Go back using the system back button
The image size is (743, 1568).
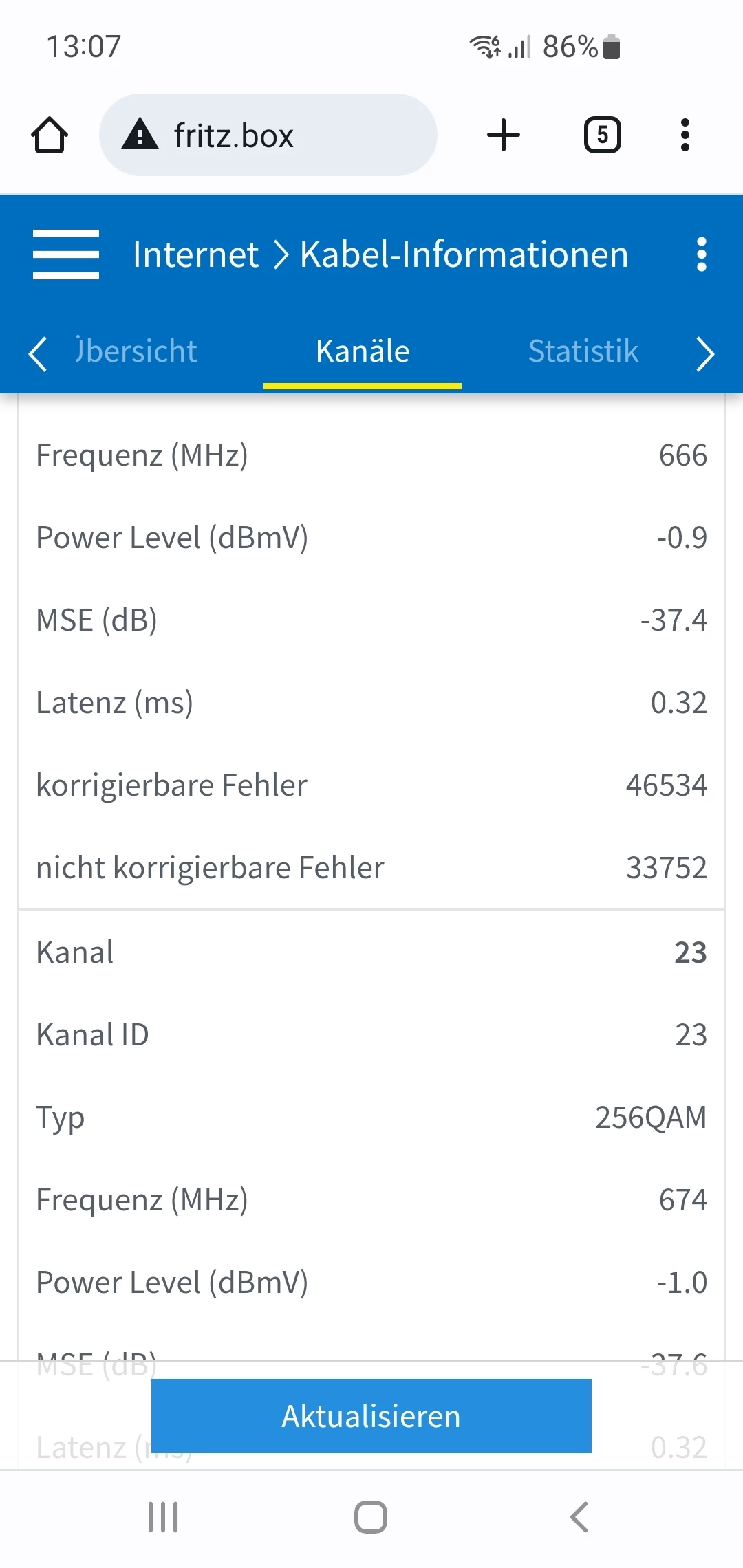coord(579,1517)
